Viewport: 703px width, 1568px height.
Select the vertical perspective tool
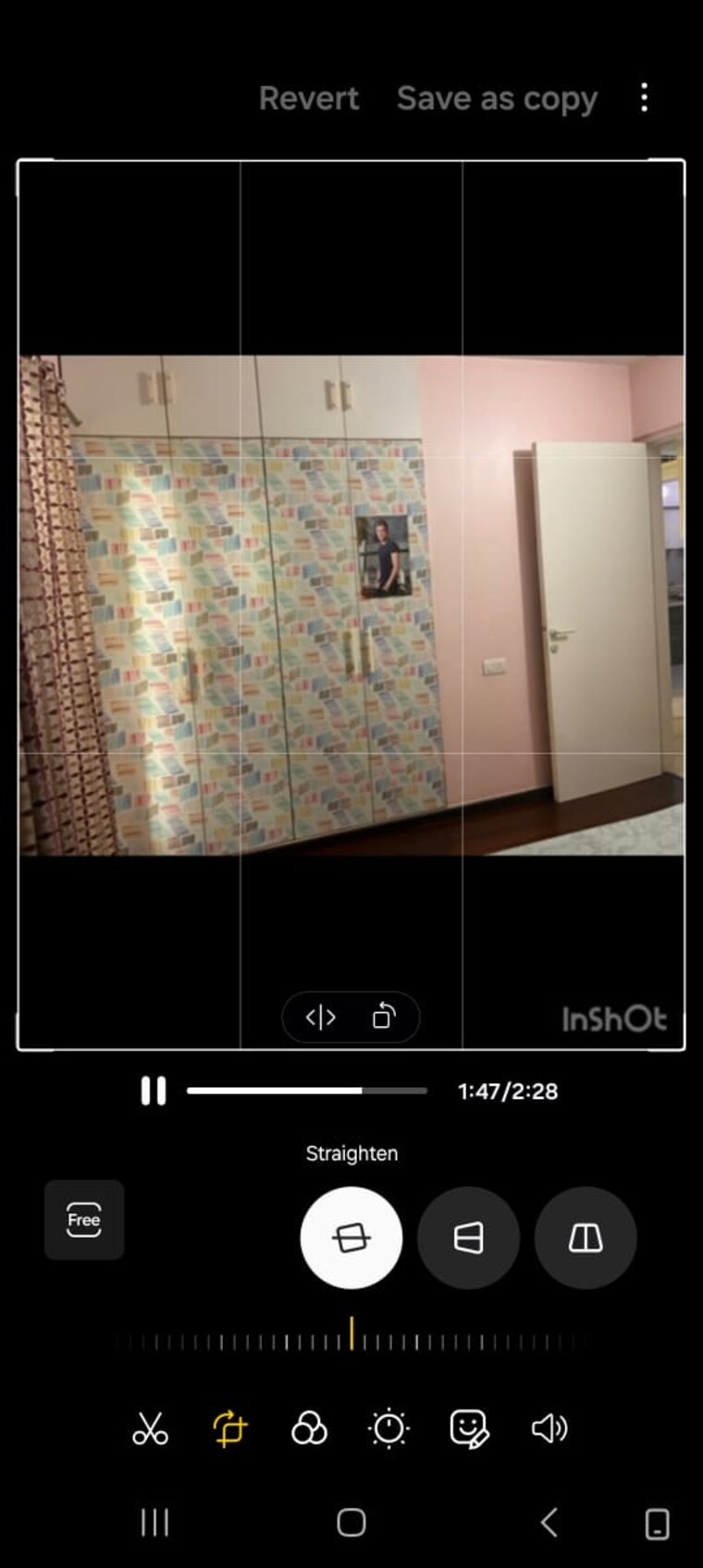(585, 1238)
